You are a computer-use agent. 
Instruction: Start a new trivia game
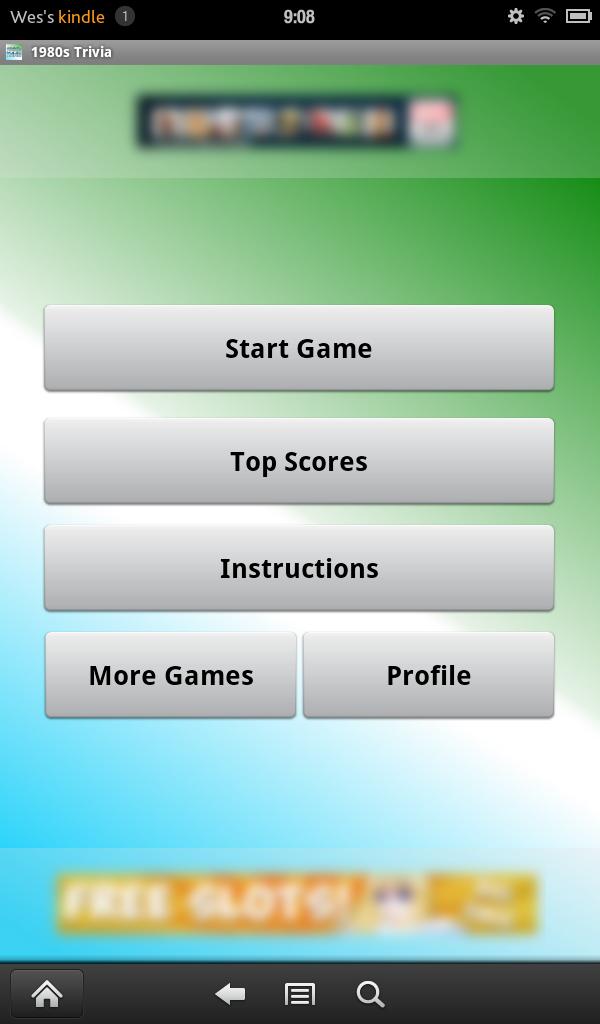298,348
